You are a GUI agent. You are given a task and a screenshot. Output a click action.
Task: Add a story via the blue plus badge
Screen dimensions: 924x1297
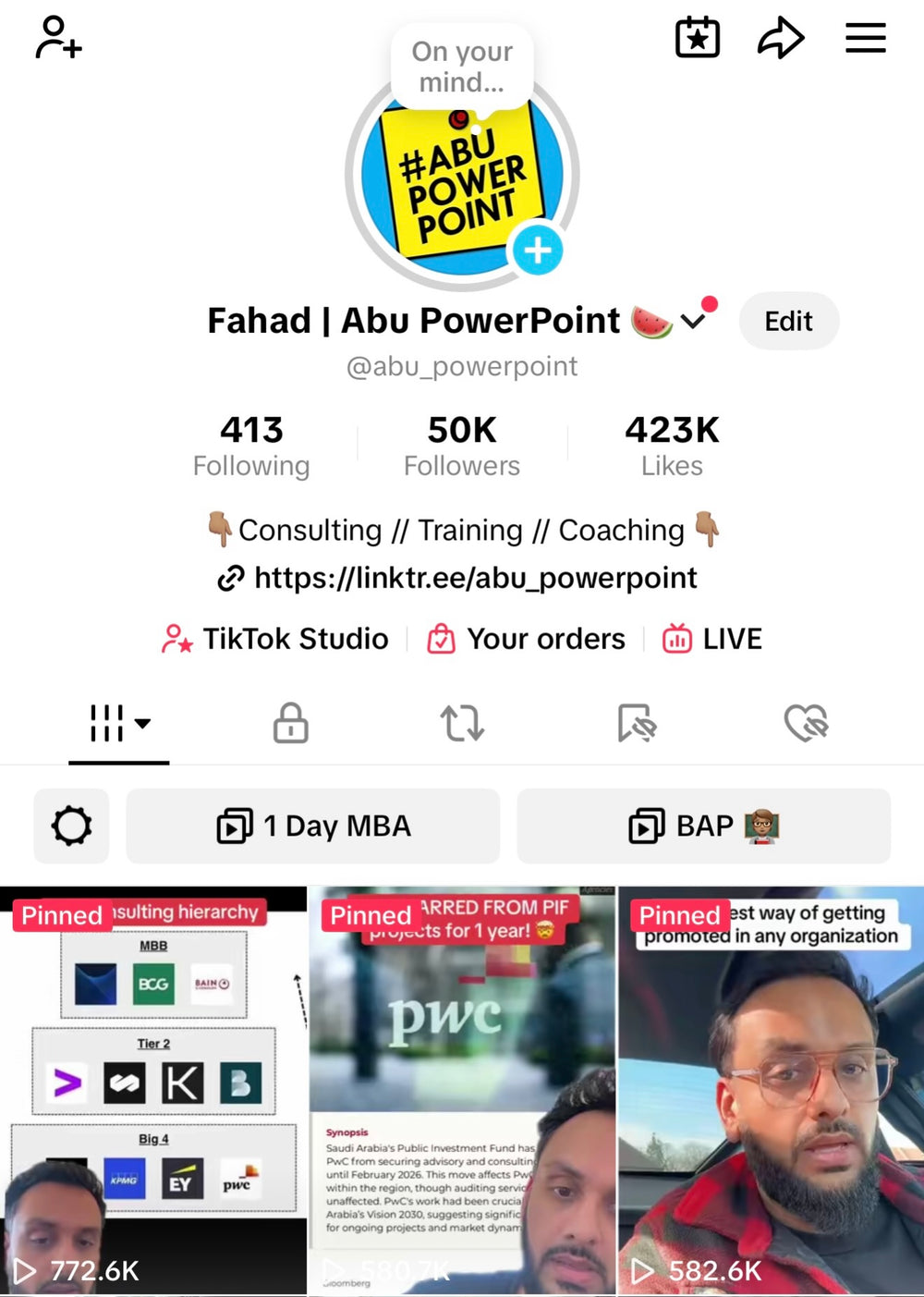538,250
